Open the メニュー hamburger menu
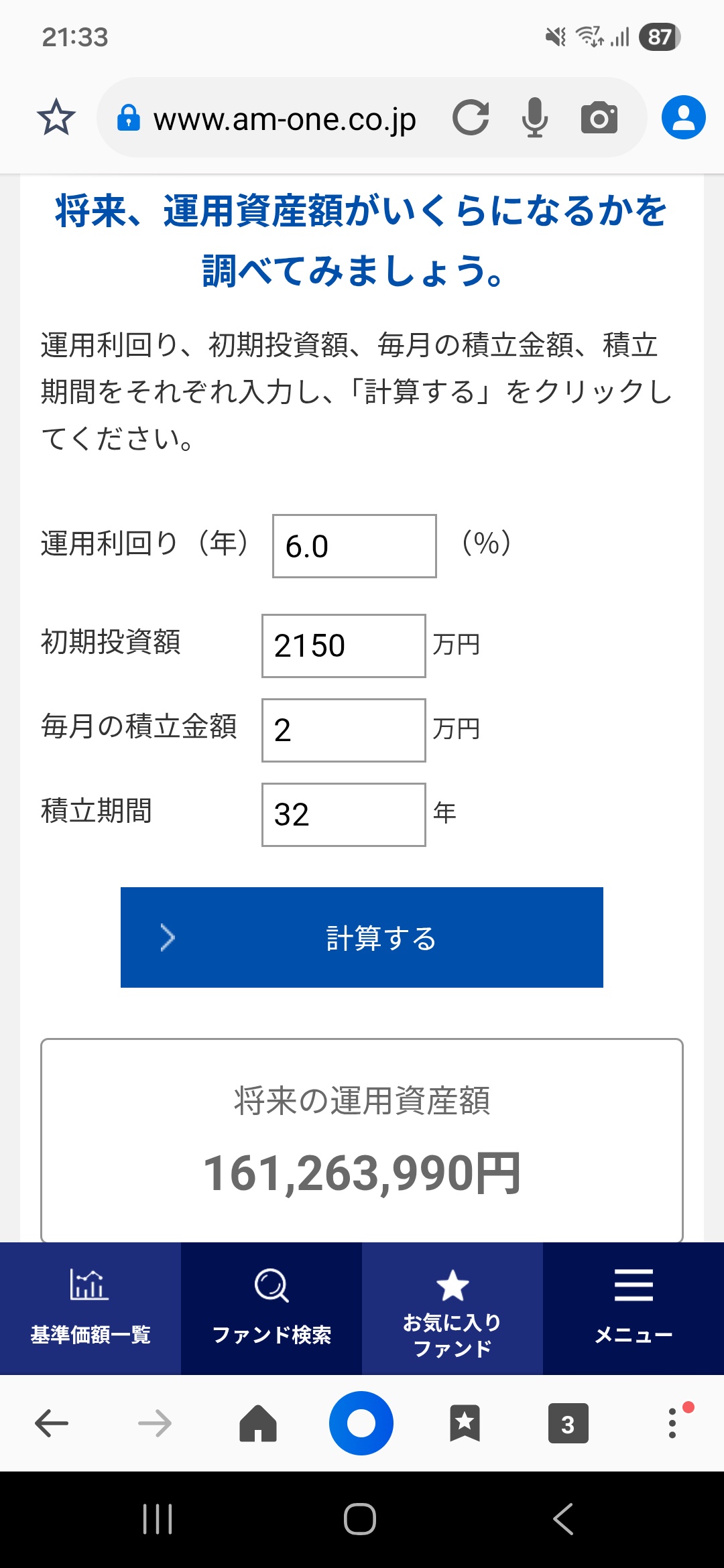The width and height of the screenshot is (724, 1568). pyautogui.click(x=633, y=1308)
